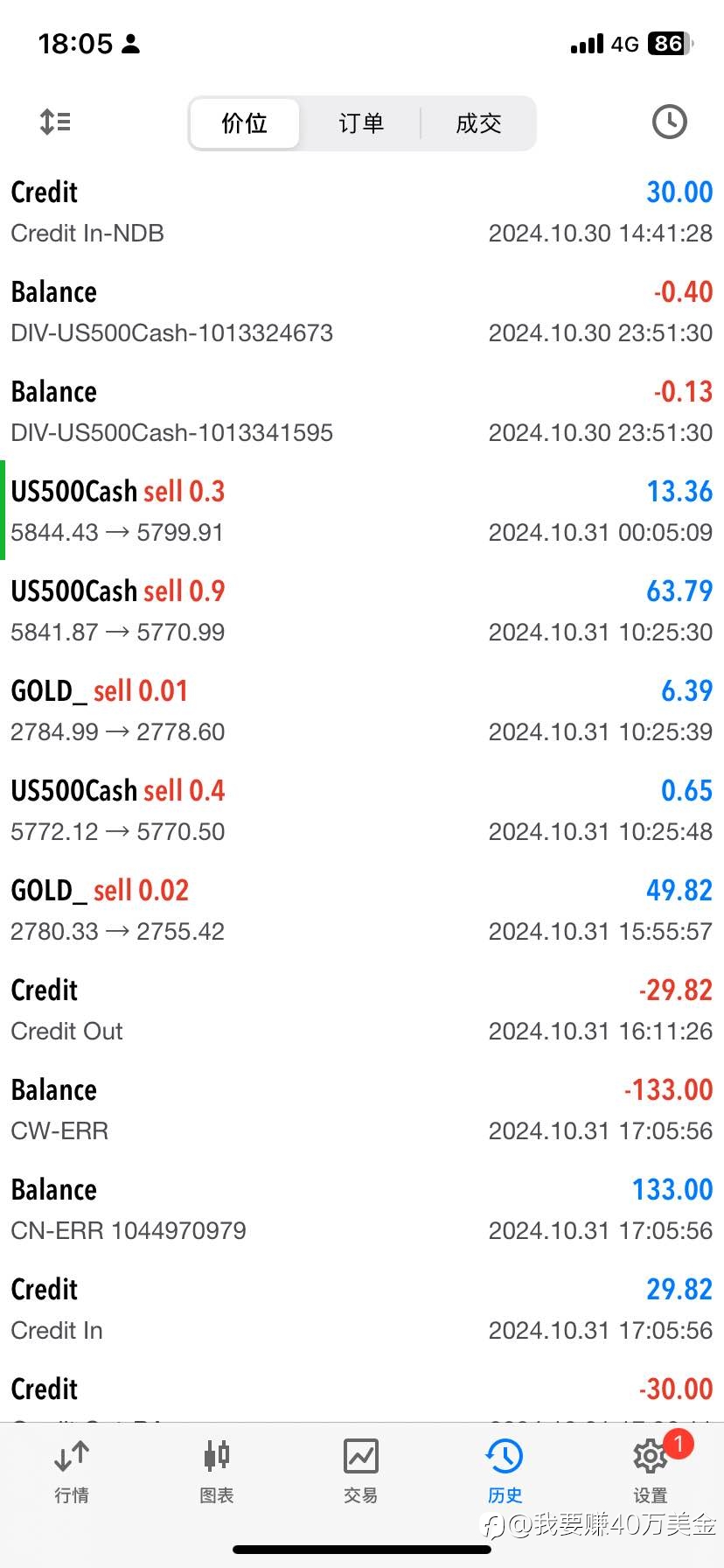Select the 历史 tab
Screen dimensions: 724x1568
pyautogui.click(x=505, y=1472)
